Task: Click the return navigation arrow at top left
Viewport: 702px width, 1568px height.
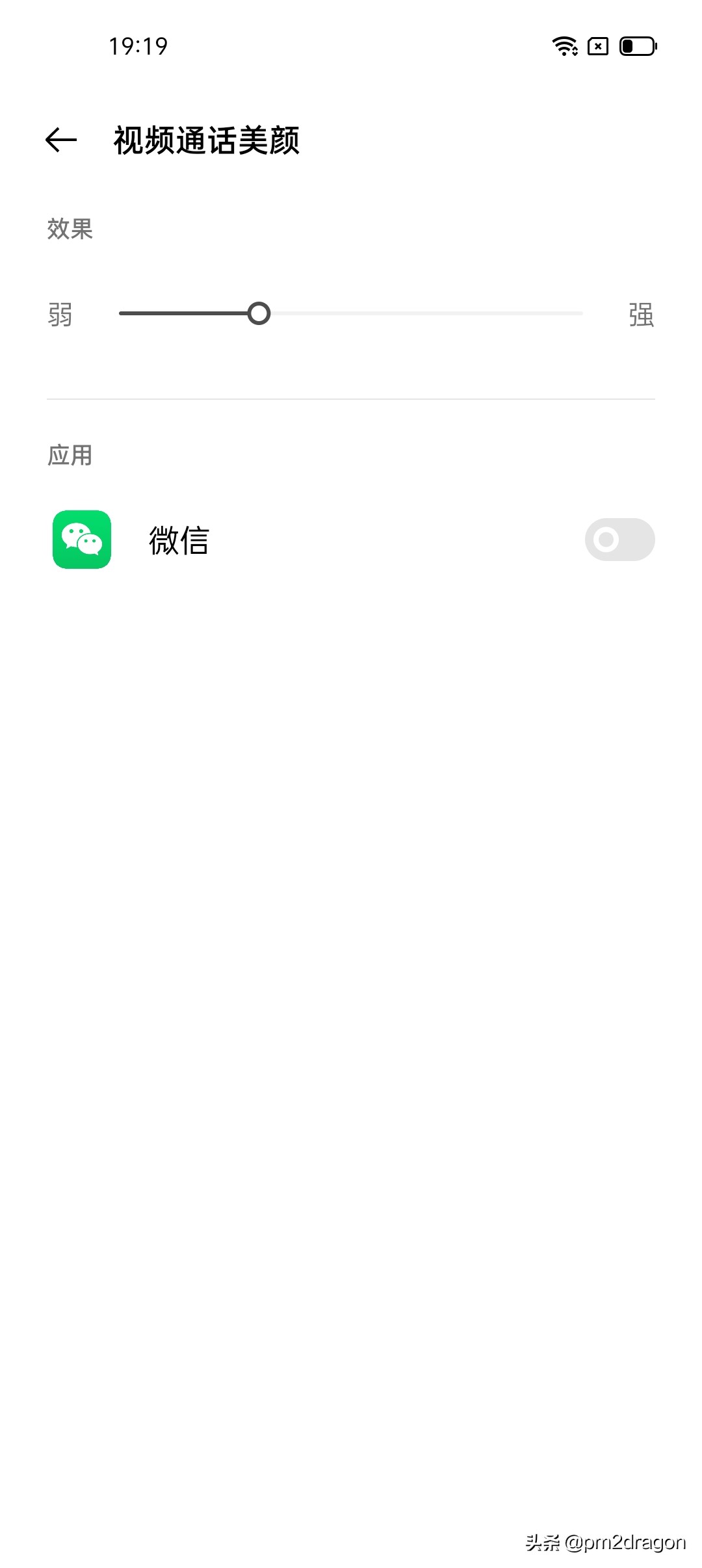Action: (60, 138)
